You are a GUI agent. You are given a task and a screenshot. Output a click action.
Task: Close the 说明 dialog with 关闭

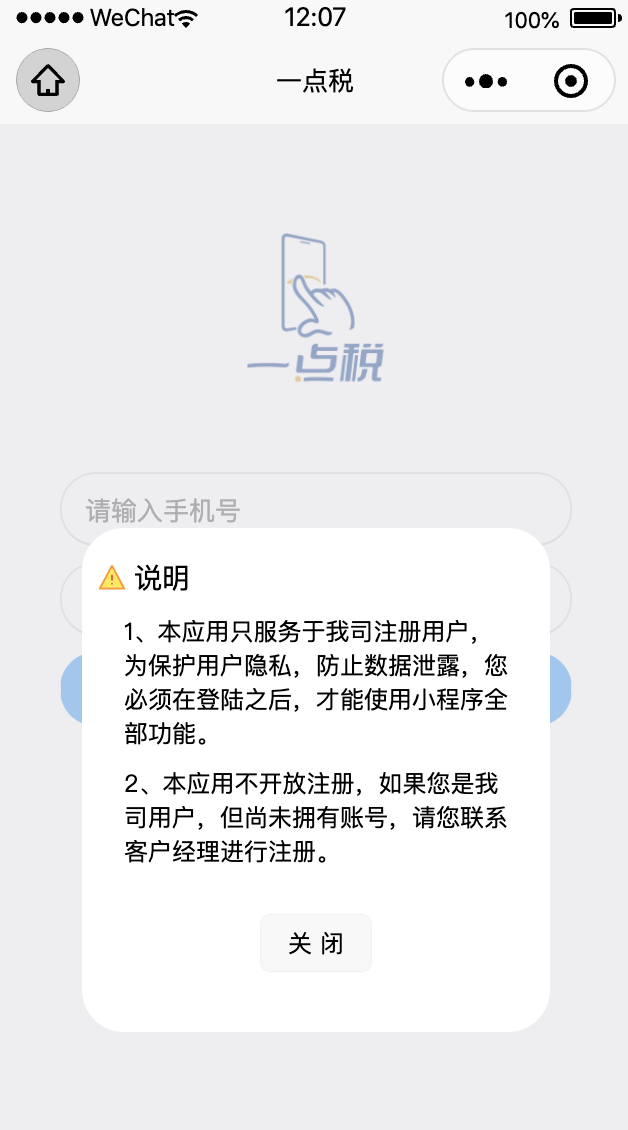tap(315, 943)
